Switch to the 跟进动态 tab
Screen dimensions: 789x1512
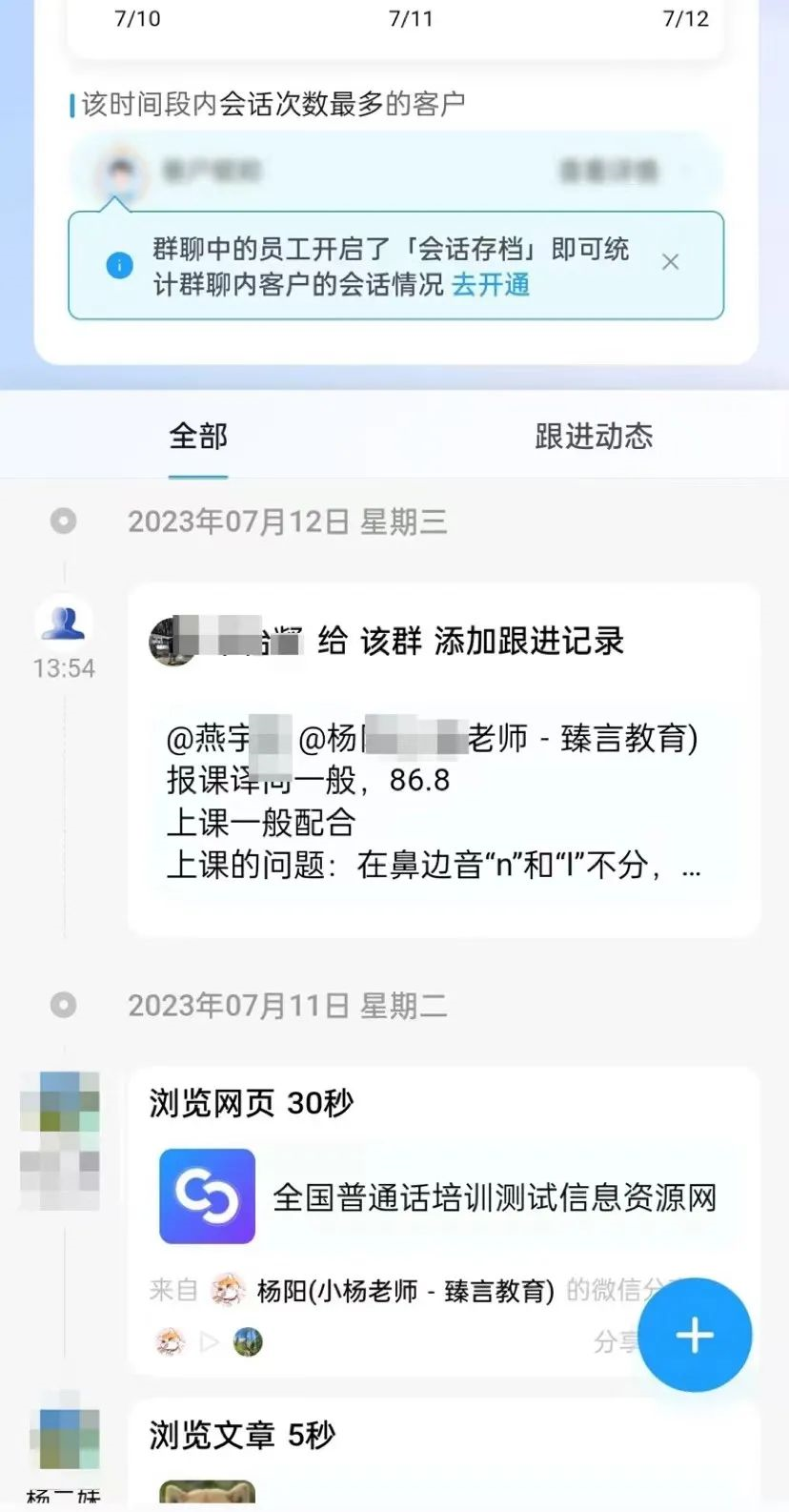[594, 436]
